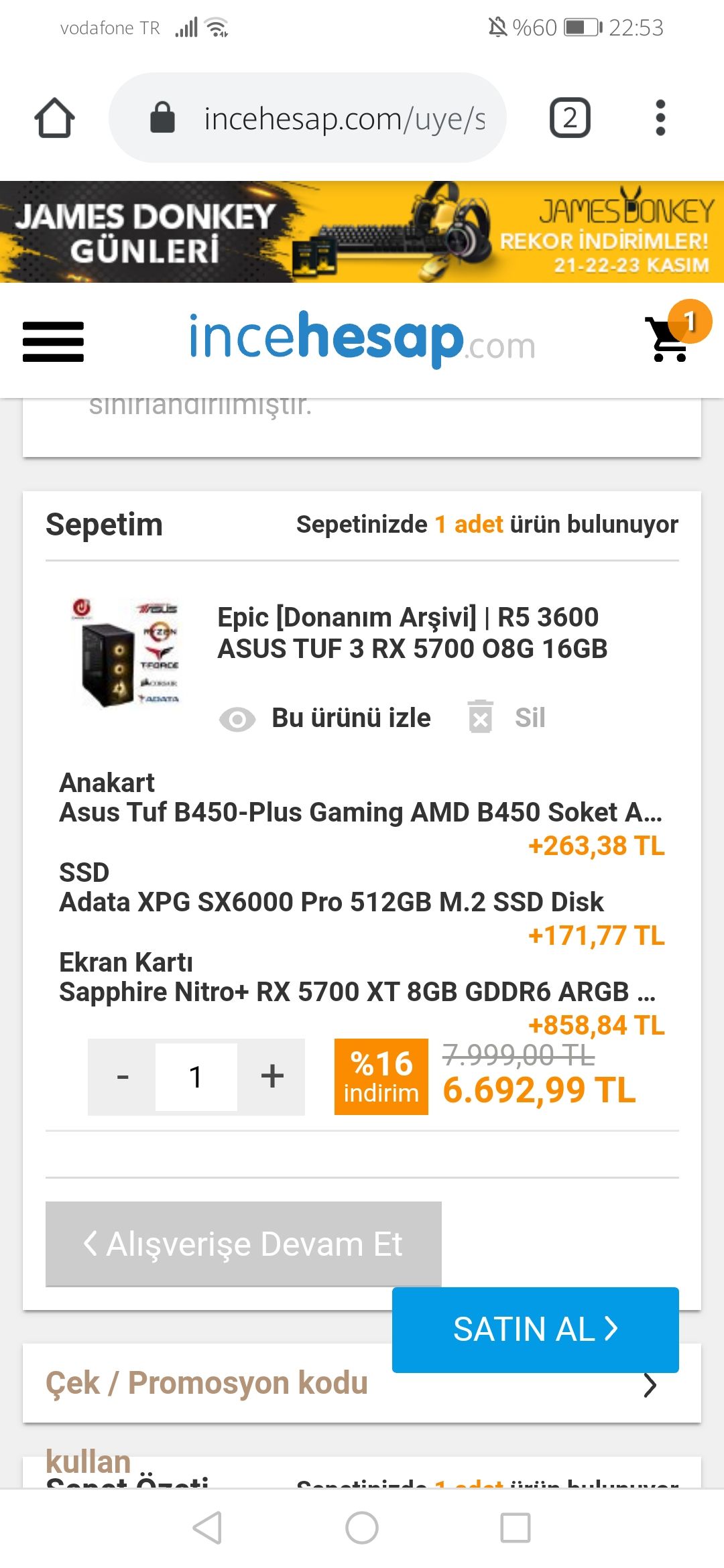The height and width of the screenshot is (1568, 724).
Task: Increase the quantity with the plus button
Action: (x=271, y=1077)
